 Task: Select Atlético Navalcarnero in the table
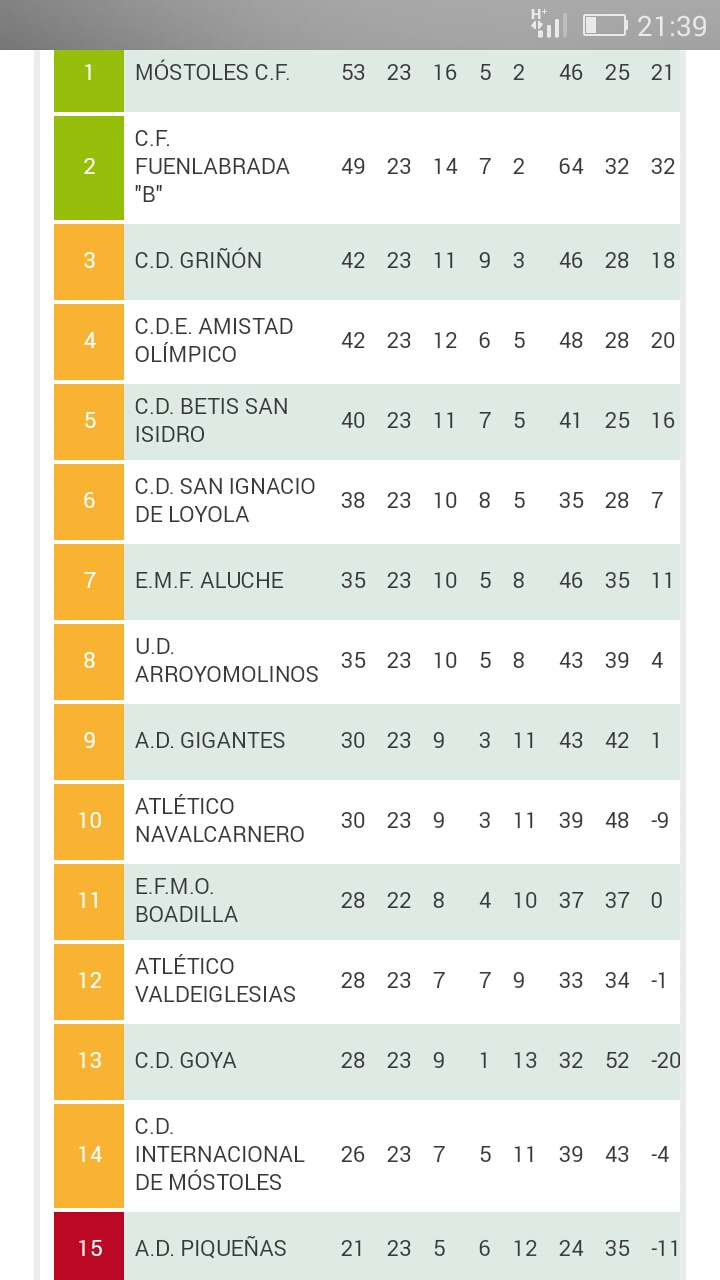(219, 821)
